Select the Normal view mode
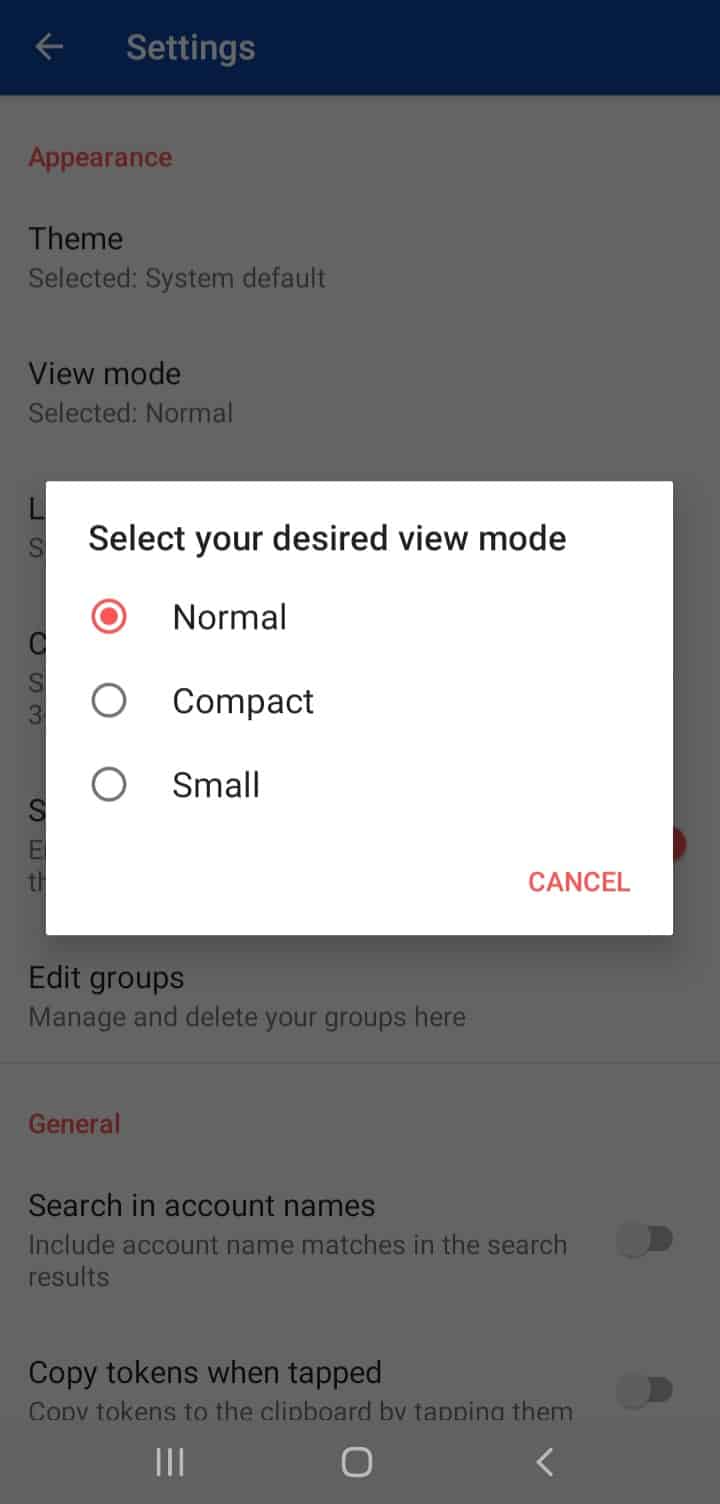The image size is (720, 1504). 109,617
